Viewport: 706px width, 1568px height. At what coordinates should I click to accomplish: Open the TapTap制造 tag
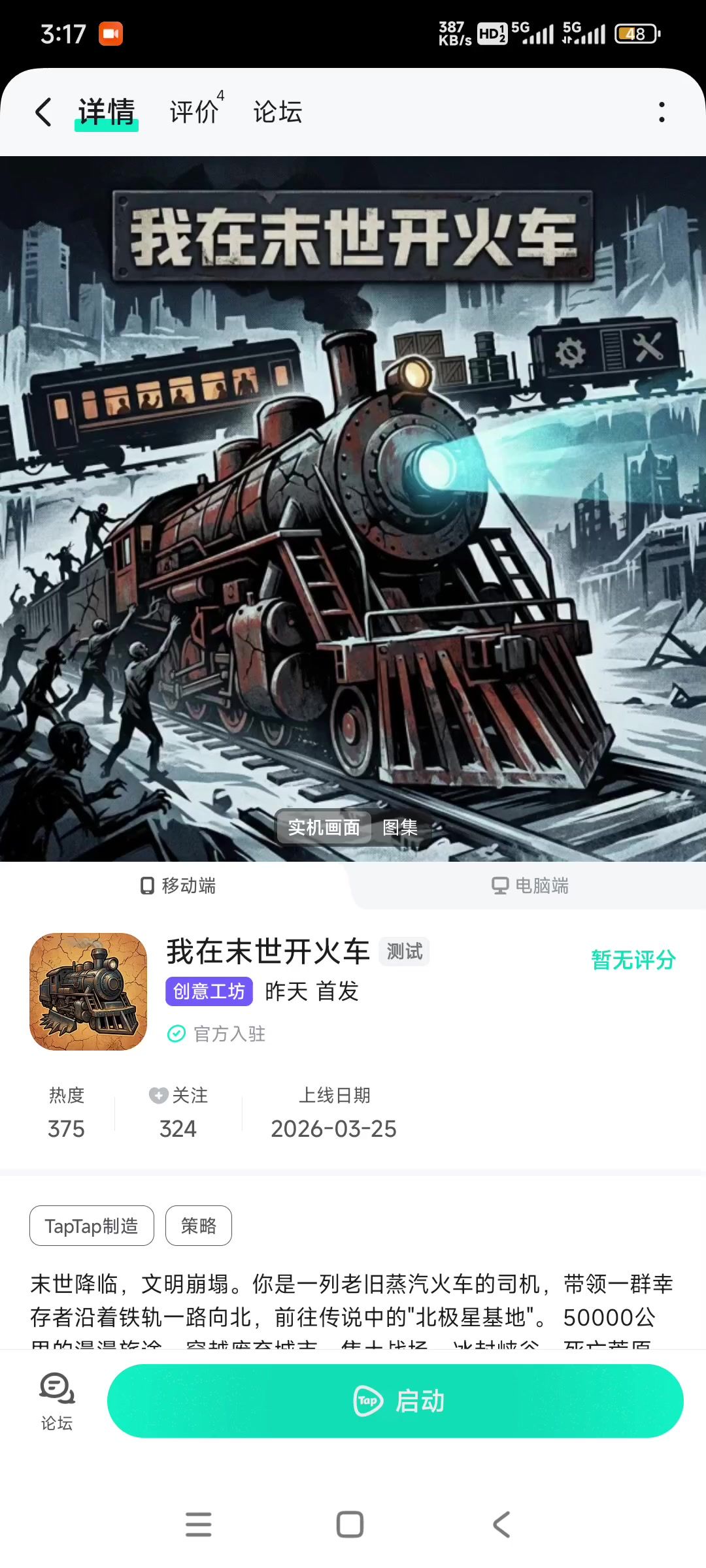[92, 1226]
